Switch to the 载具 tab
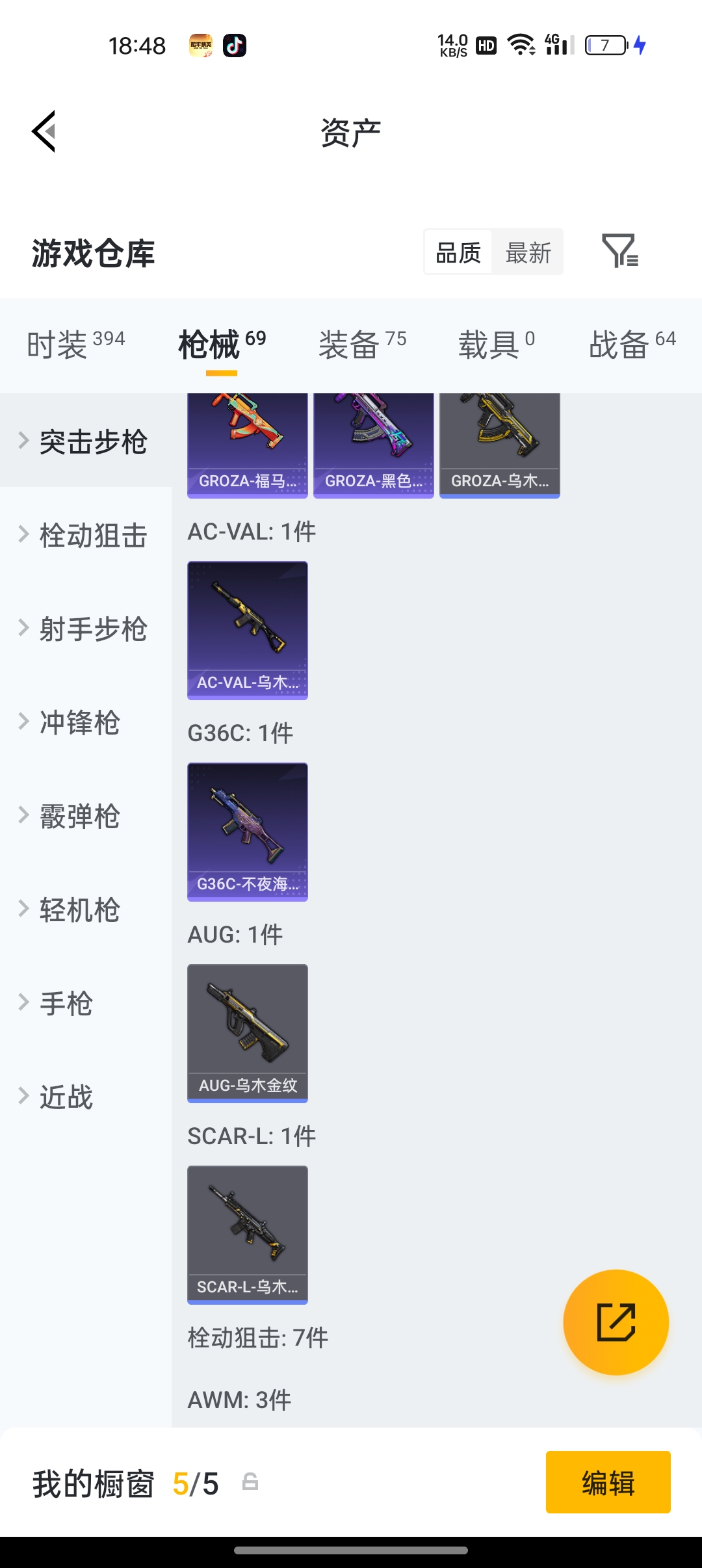The height and width of the screenshot is (1568, 702). coord(497,344)
